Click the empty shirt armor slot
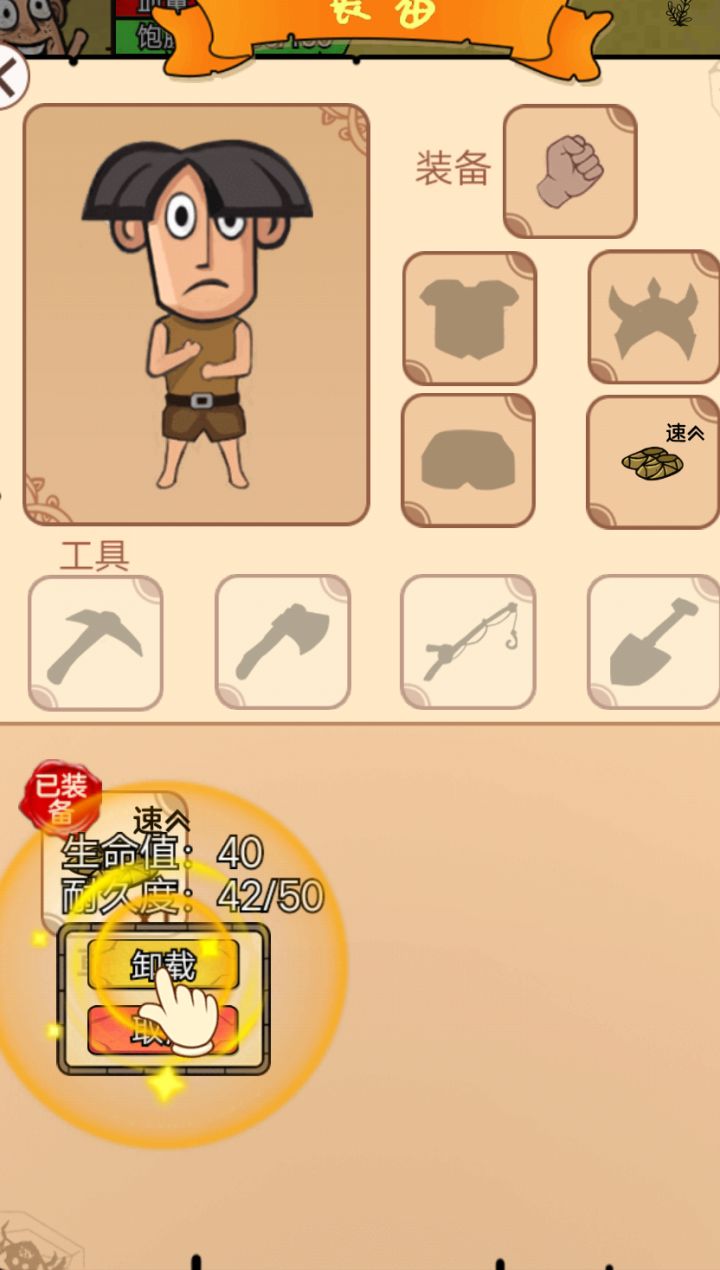 click(468, 317)
